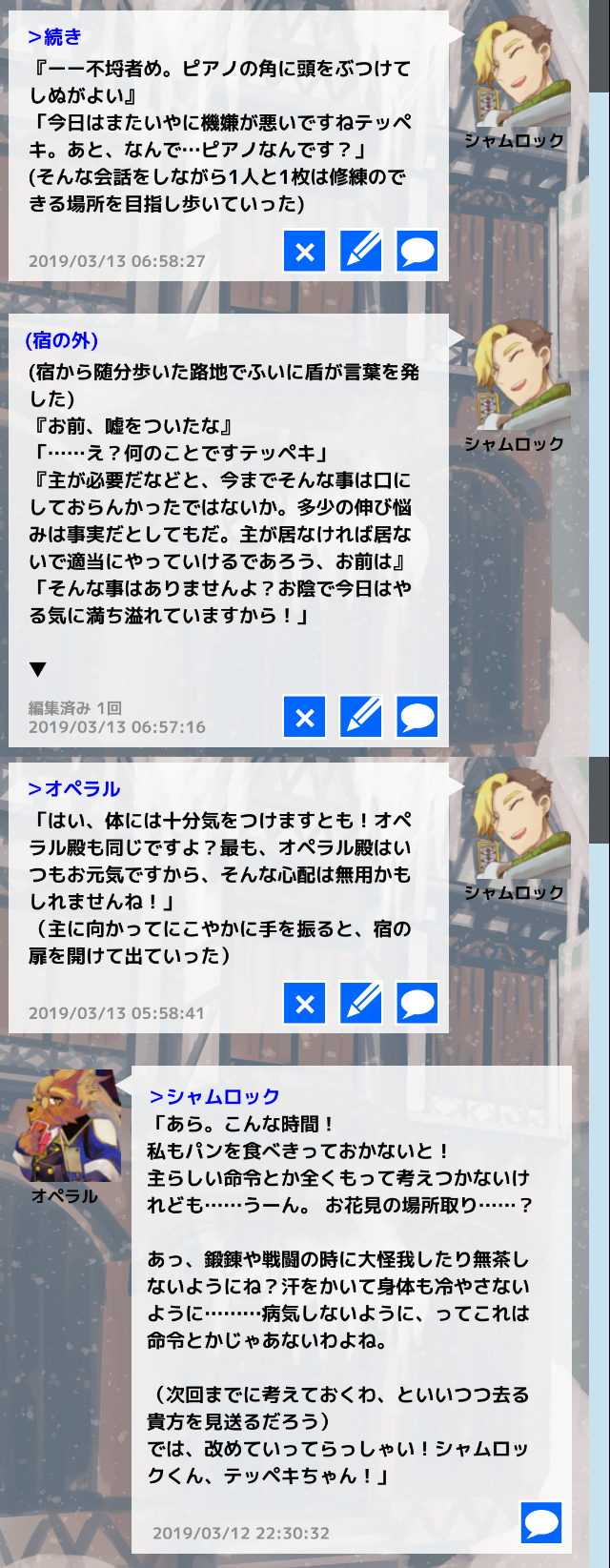Open the >オペラル reply link

click(x=74, y=789)
